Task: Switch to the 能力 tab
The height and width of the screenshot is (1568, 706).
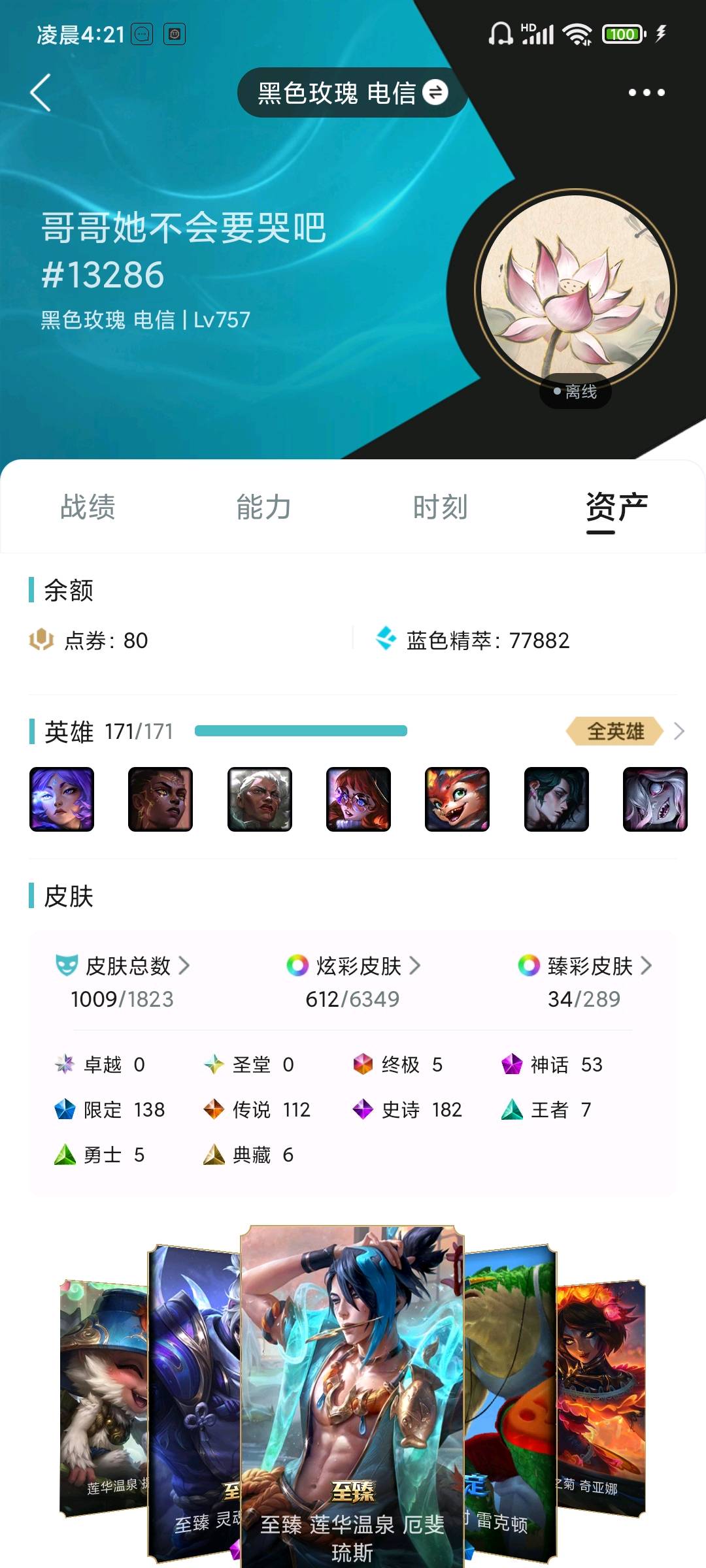Action: [264, 507]
